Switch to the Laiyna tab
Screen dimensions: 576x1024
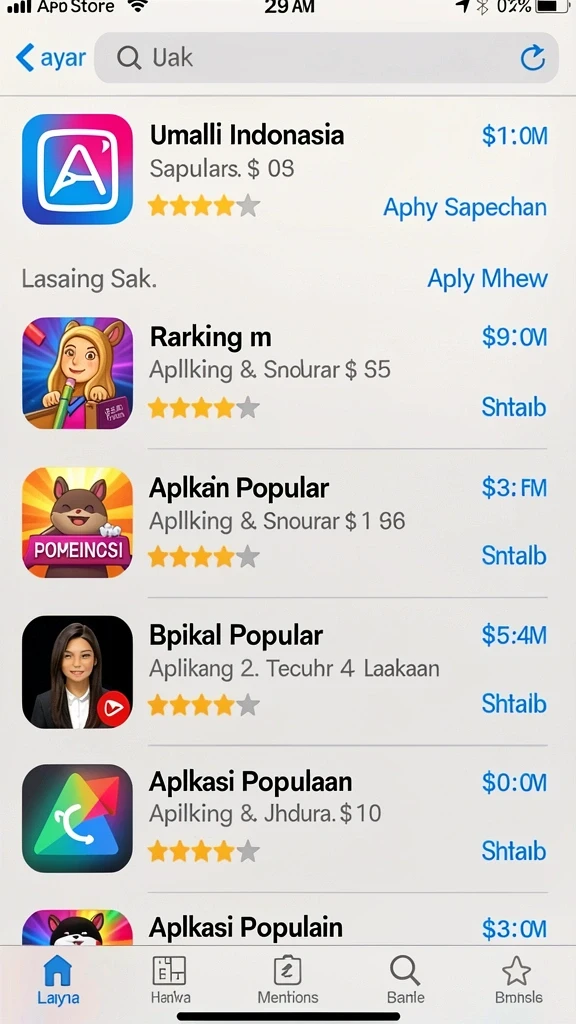click(x=57, y=980)
